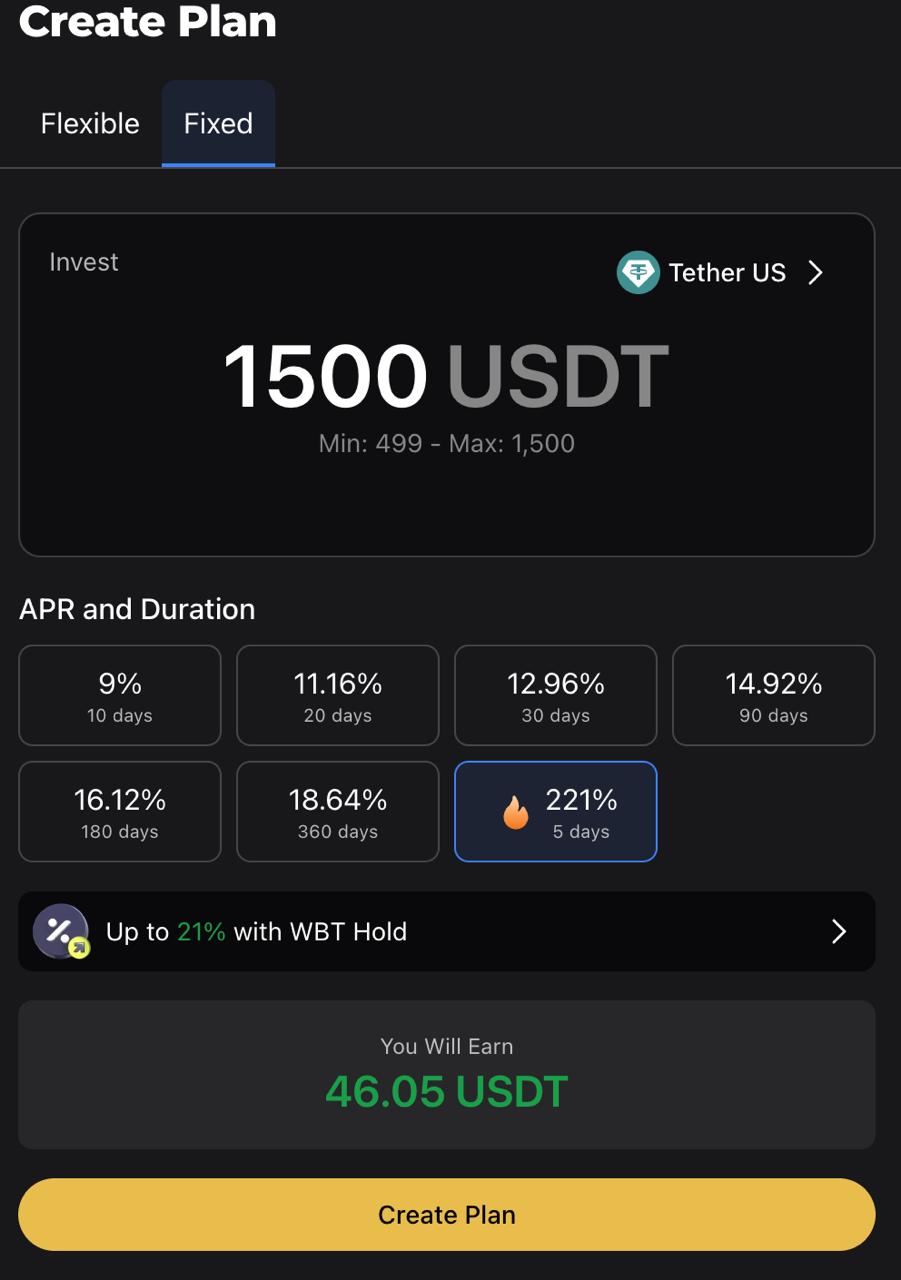Switch to the Flexible tab

click(90, 124)
